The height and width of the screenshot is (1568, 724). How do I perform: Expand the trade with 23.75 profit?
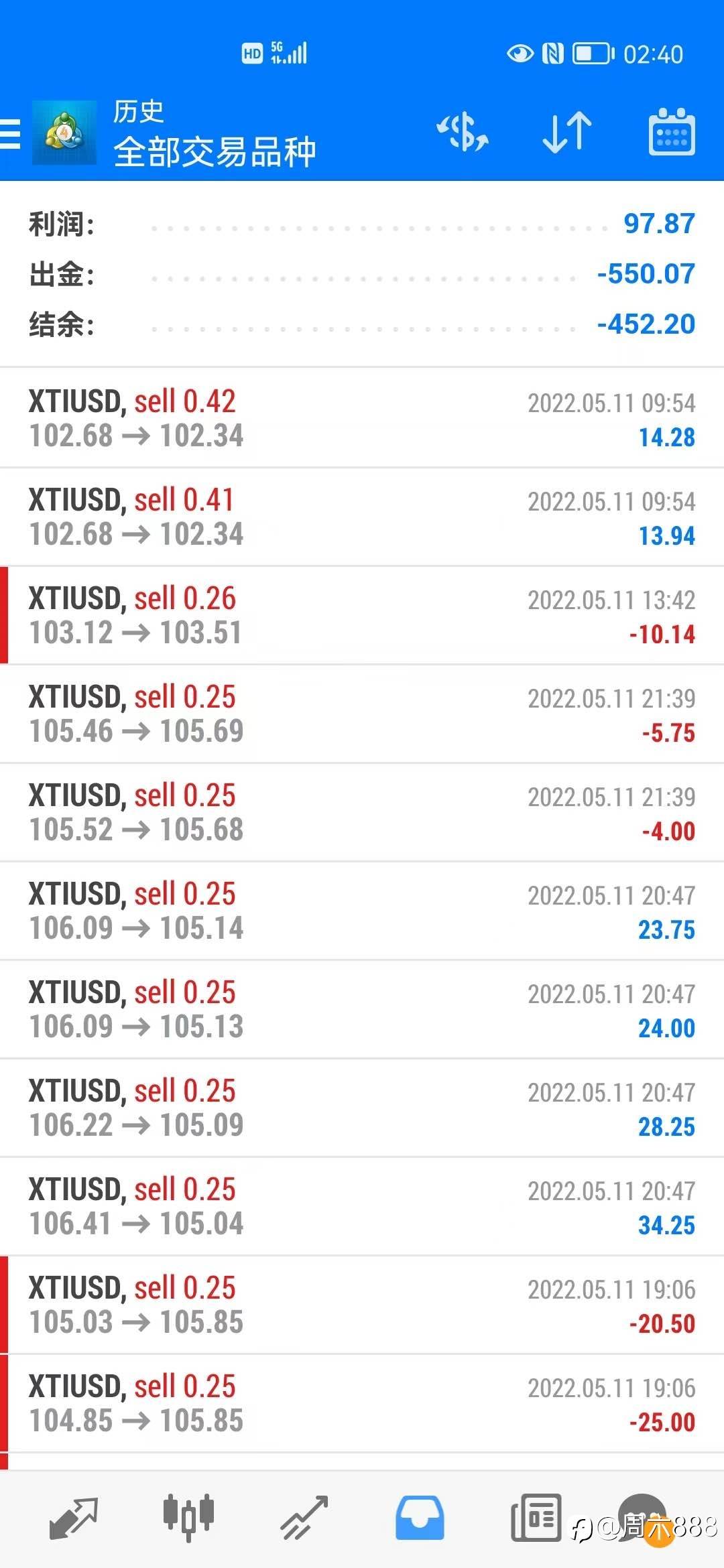point(362,911)
